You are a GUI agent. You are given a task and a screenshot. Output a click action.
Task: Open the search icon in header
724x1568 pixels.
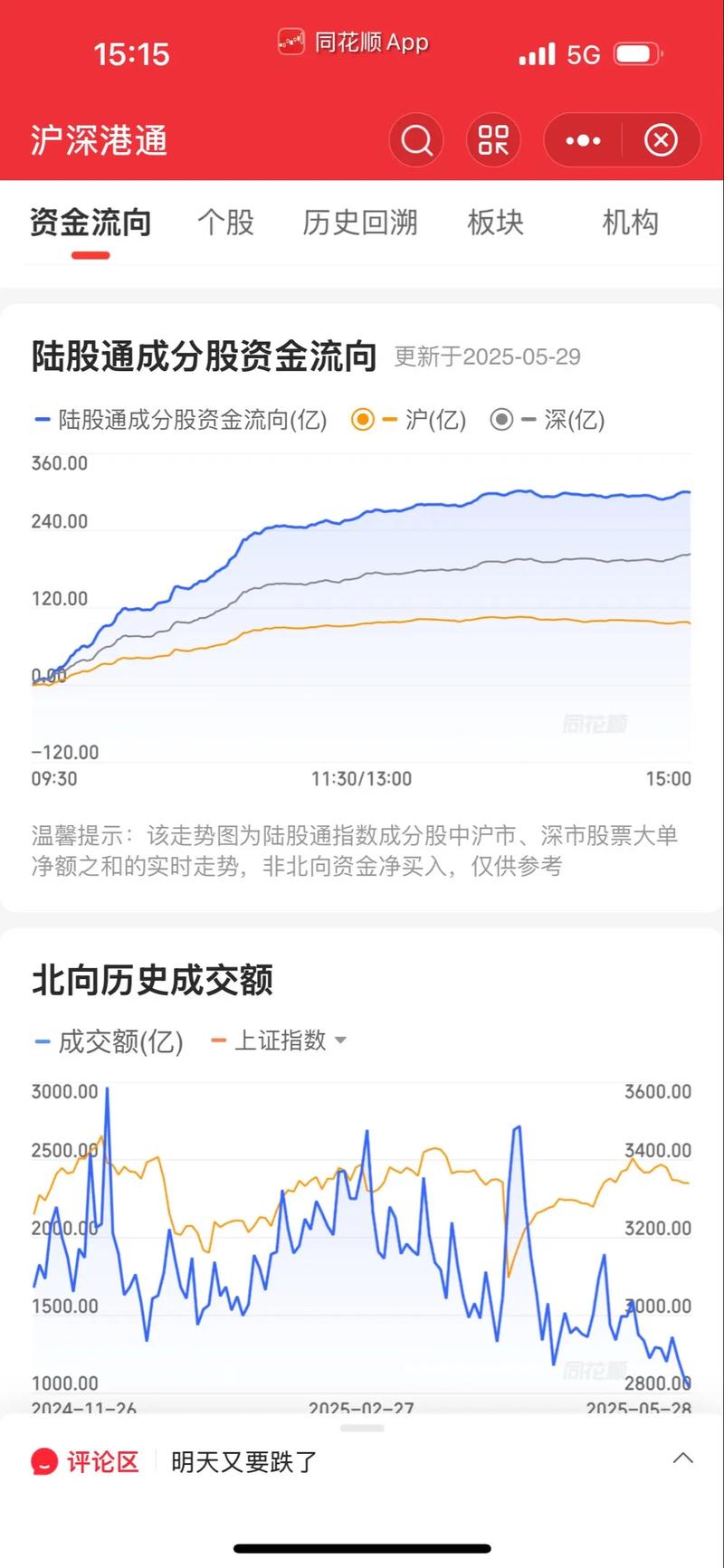click(416, 141)
